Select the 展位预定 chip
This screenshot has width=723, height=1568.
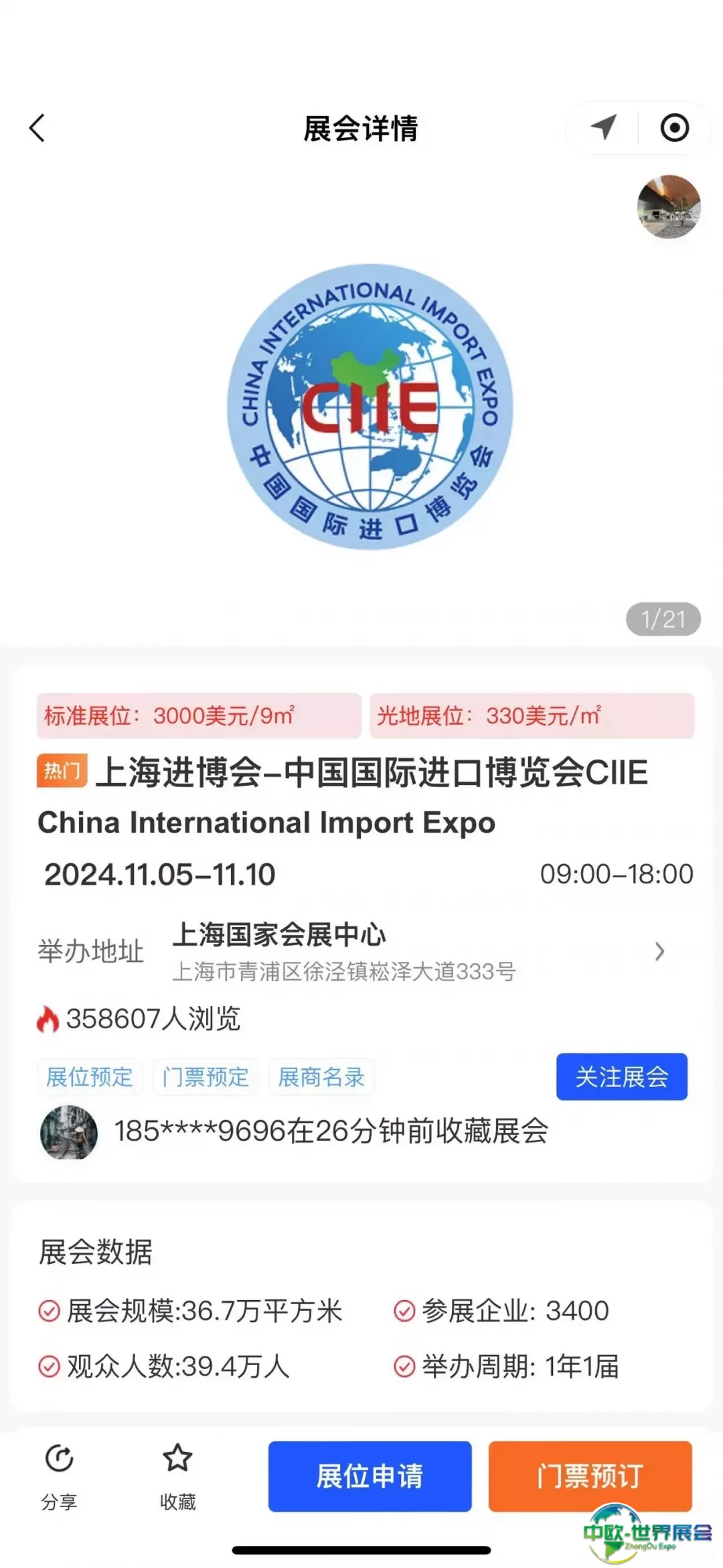90,1077
